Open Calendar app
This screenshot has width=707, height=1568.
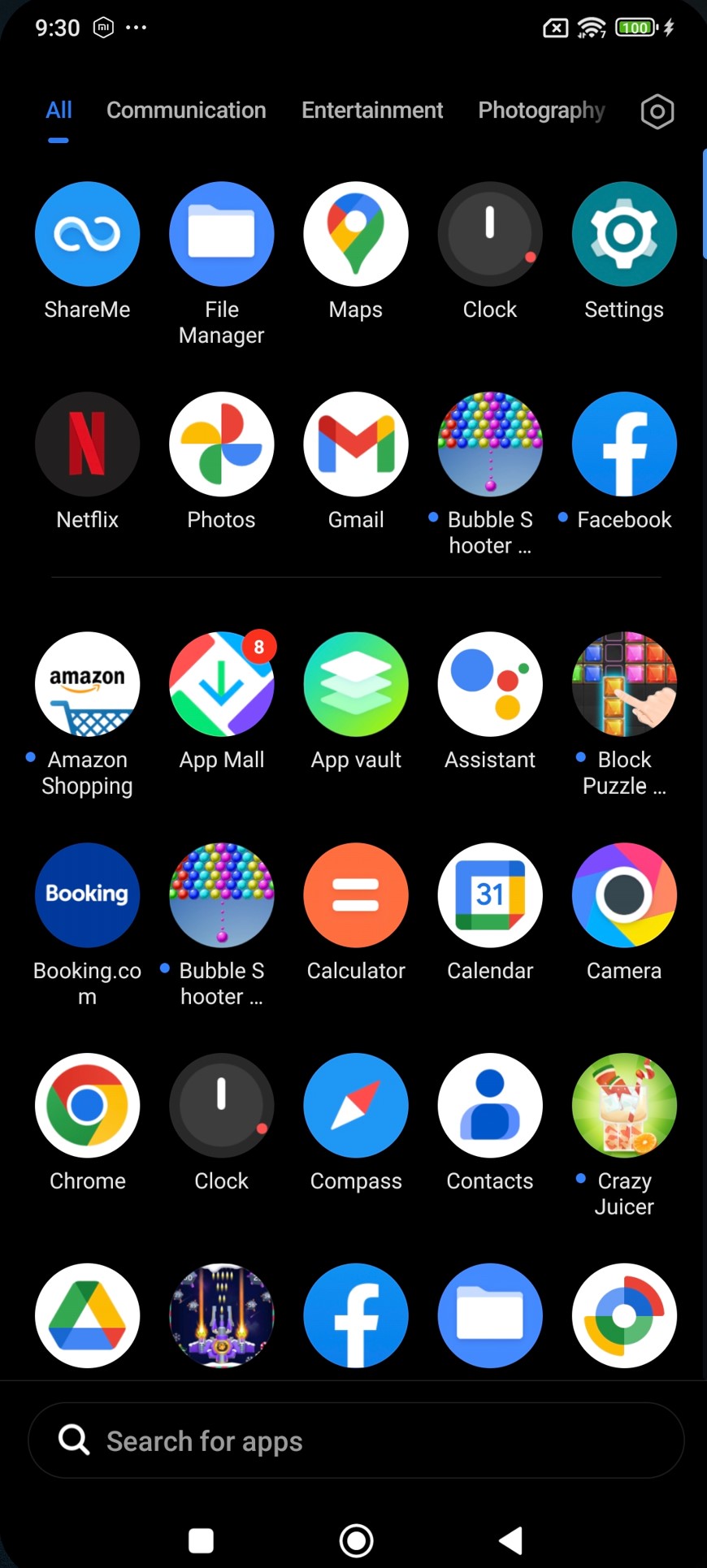coord(490,894)
